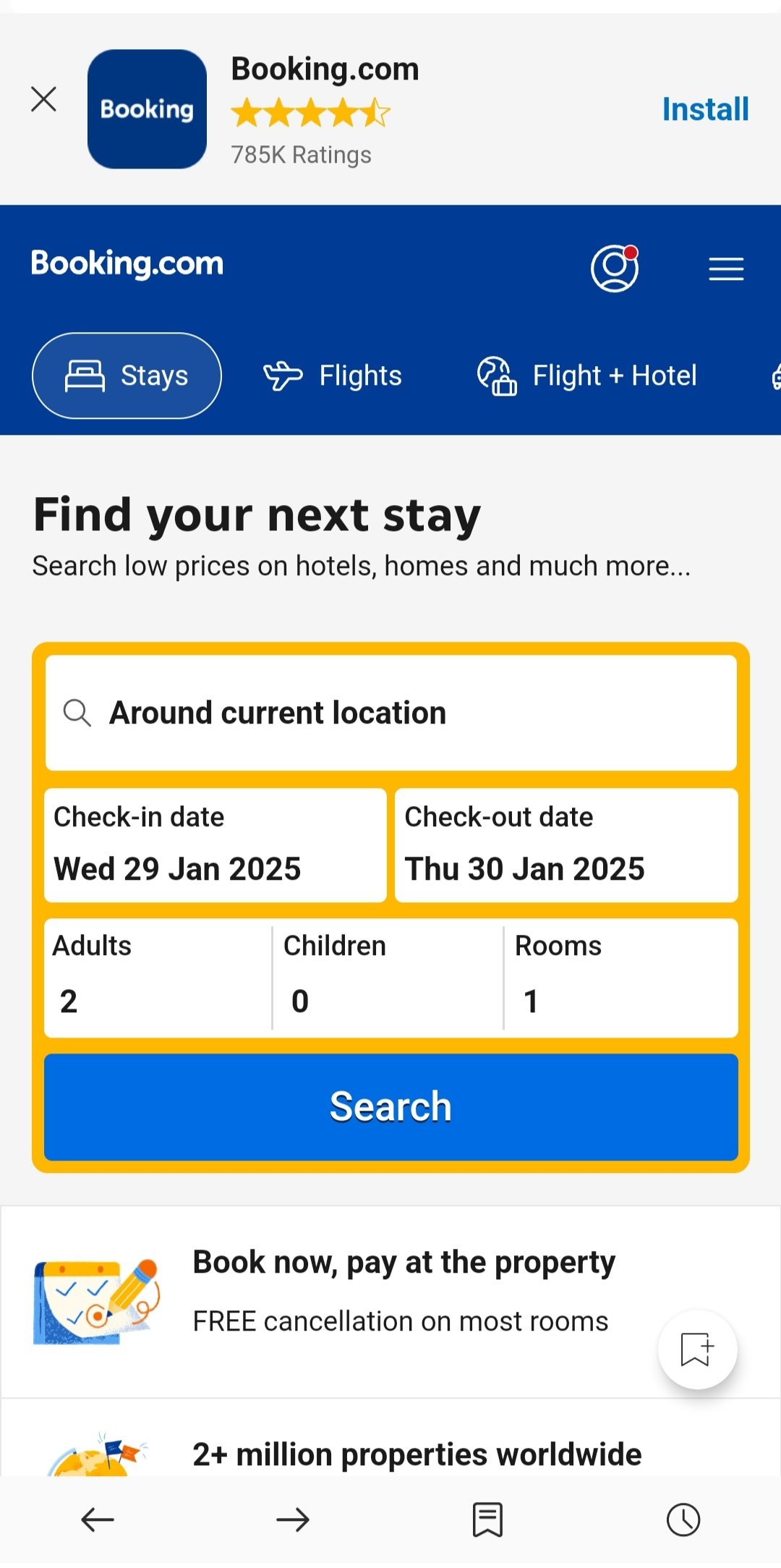Open browser bookmarks in bottom toolbar
The height and width of the screenshot is (1568, 781).
click(487, 1520)
